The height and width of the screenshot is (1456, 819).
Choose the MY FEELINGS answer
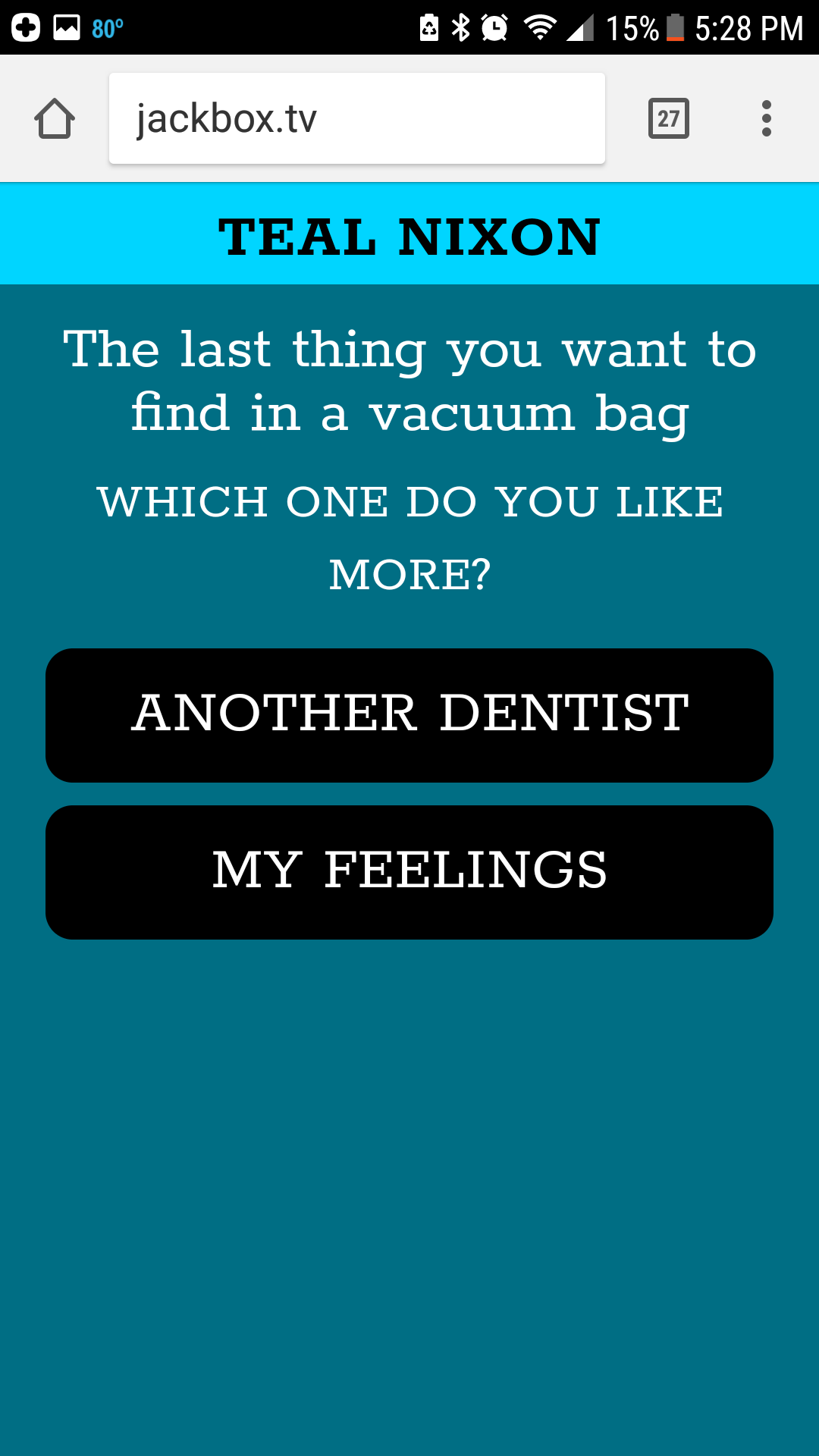tap(409, 871)
